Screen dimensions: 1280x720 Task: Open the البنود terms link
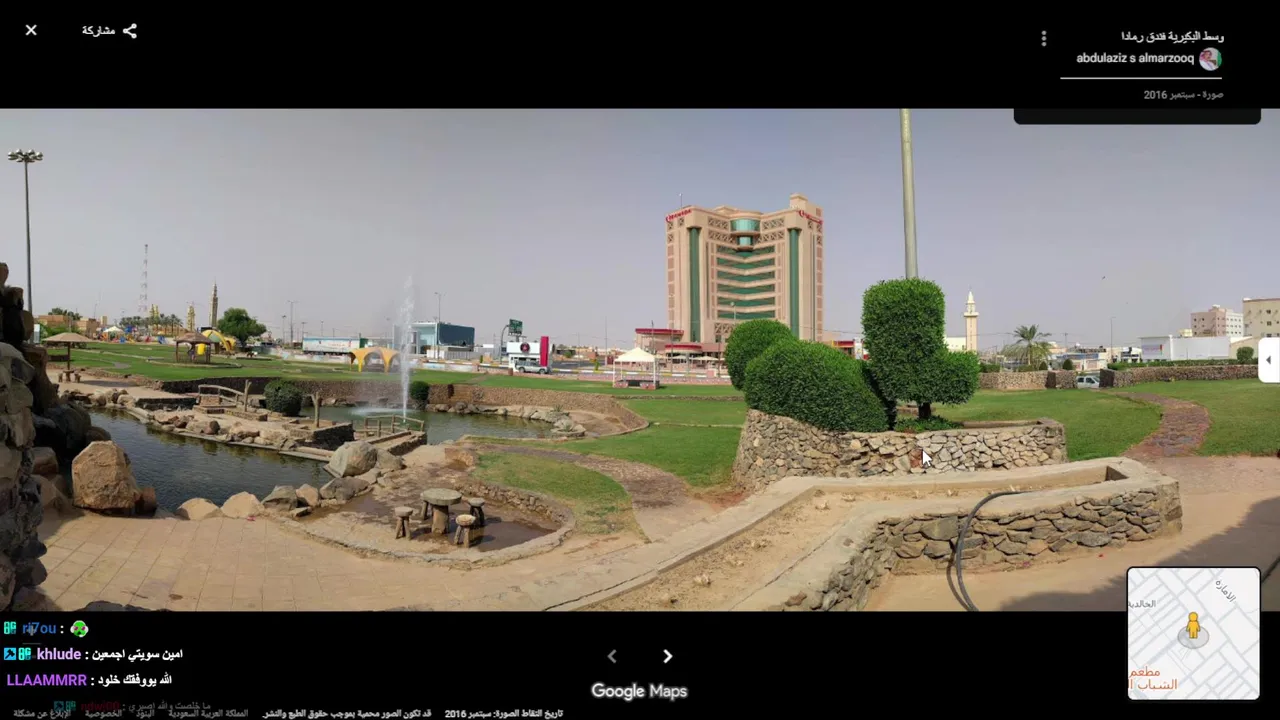(146, 713)
